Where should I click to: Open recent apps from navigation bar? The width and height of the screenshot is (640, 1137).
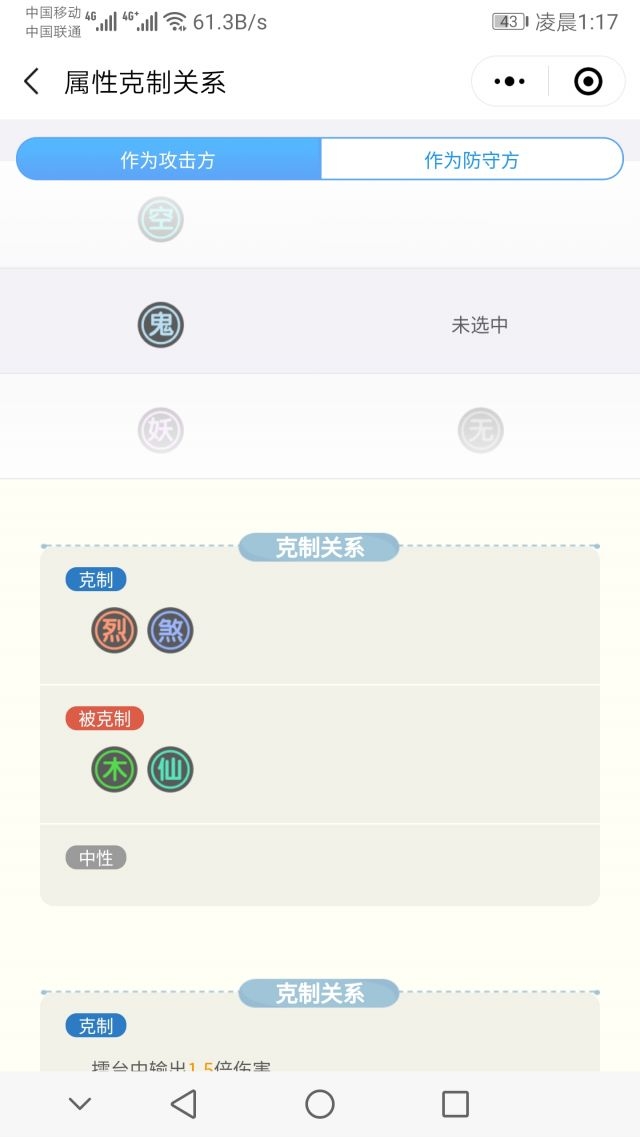455,1104
